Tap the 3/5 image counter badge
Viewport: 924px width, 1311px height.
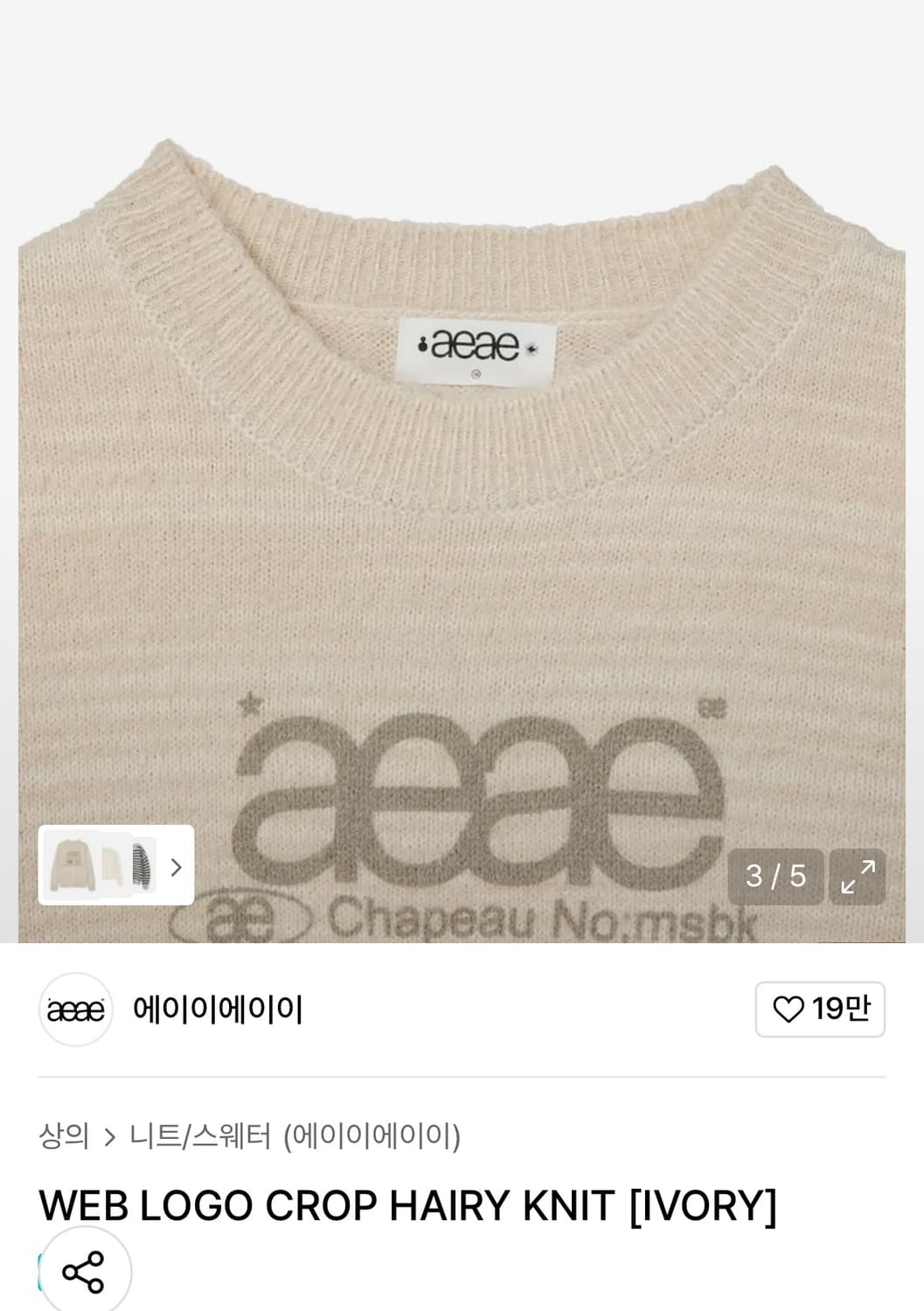click(x=776, y=877)
